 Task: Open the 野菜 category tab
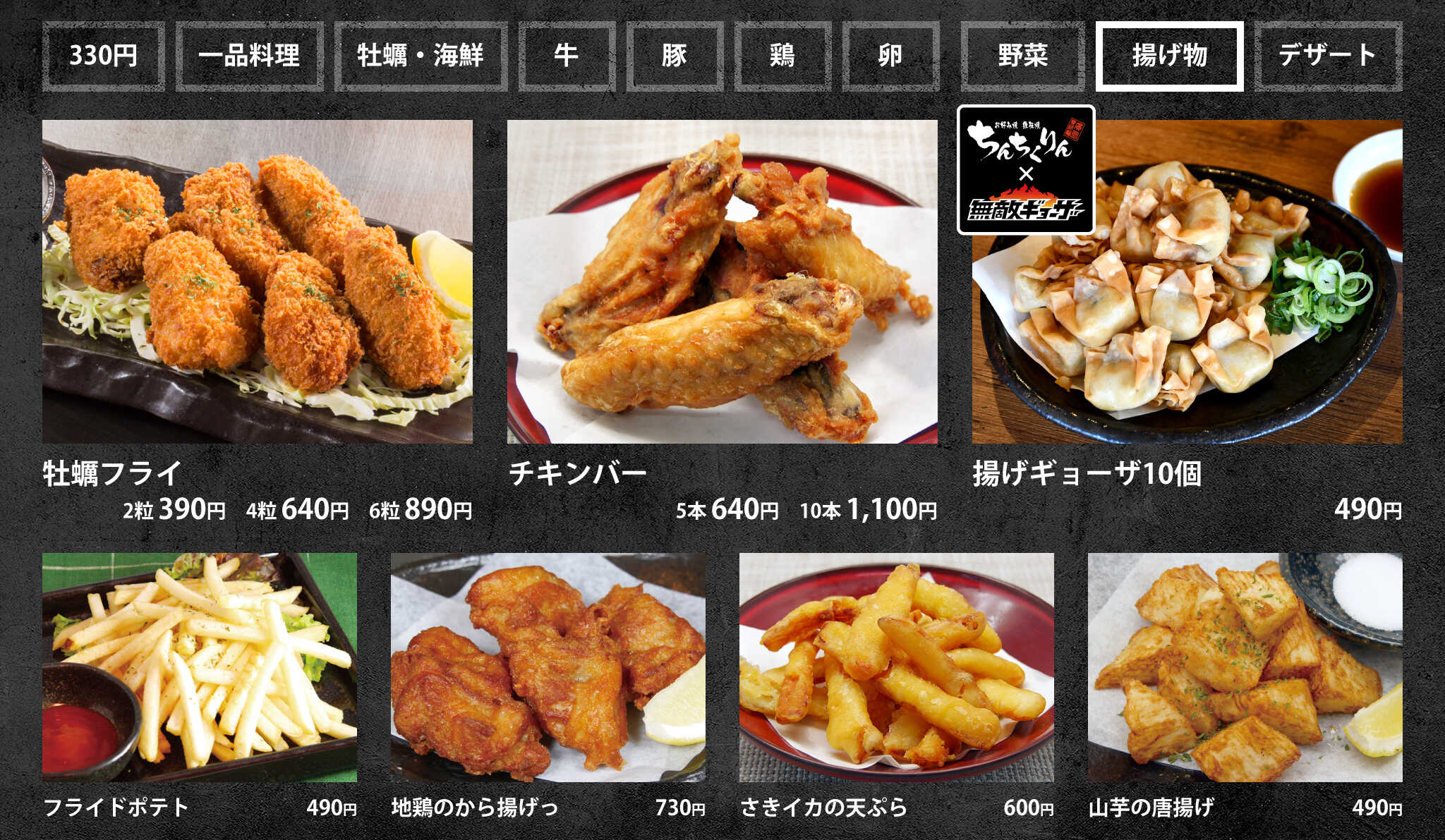click(x=1022, y=56)
